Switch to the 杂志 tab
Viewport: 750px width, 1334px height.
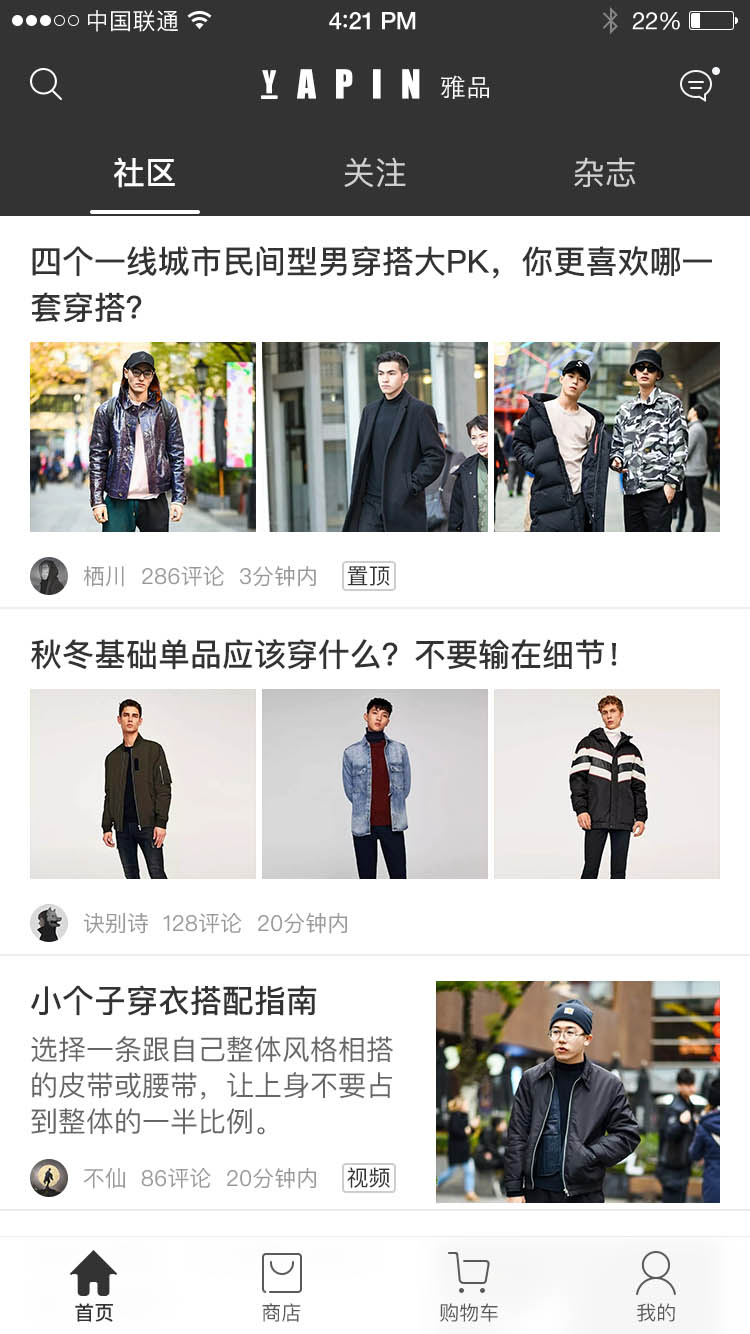[606, 173]
